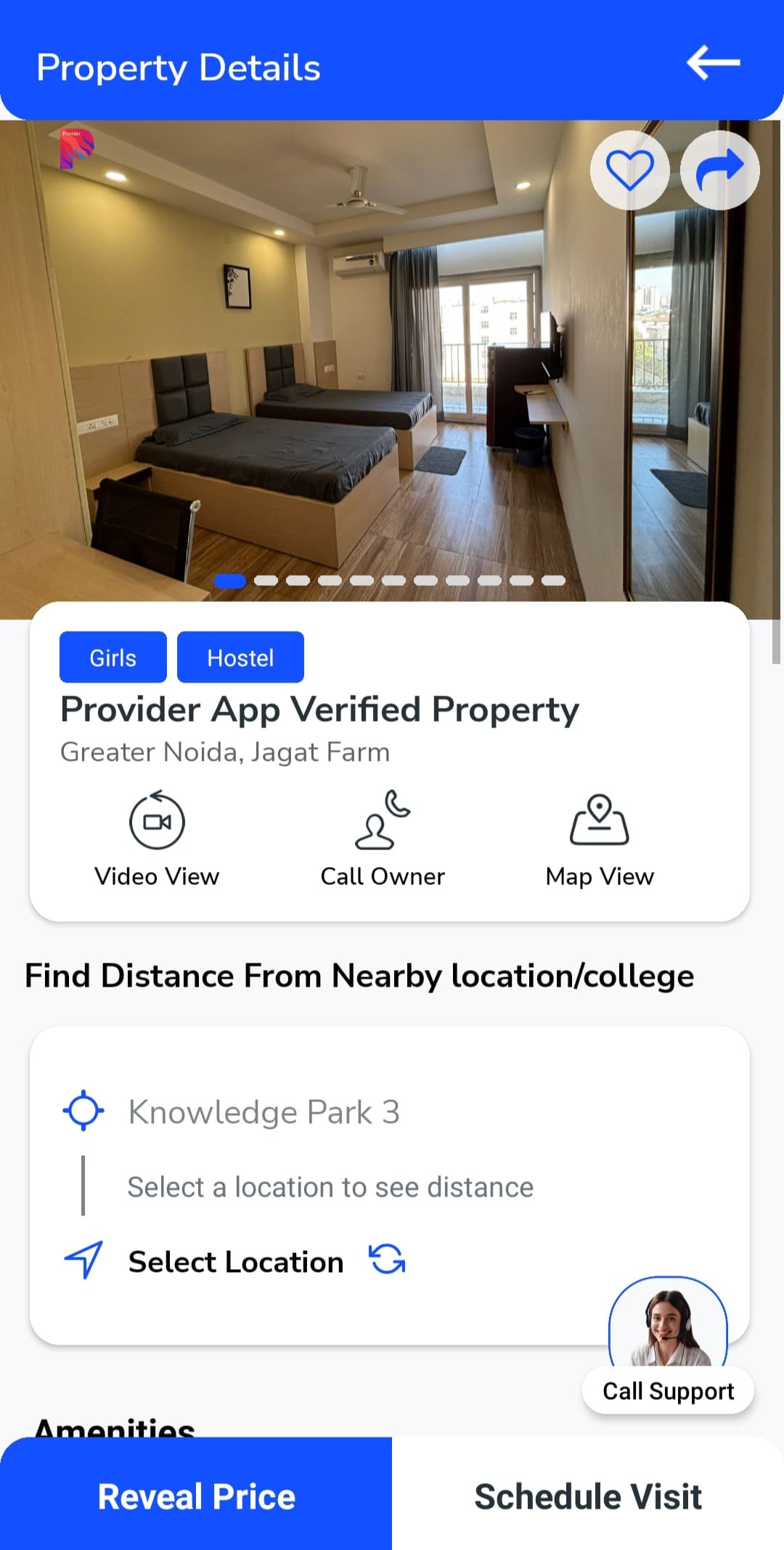Tap the Video View icon
The height and width of the screenshot is (1550, 784).
coord(156,821)
